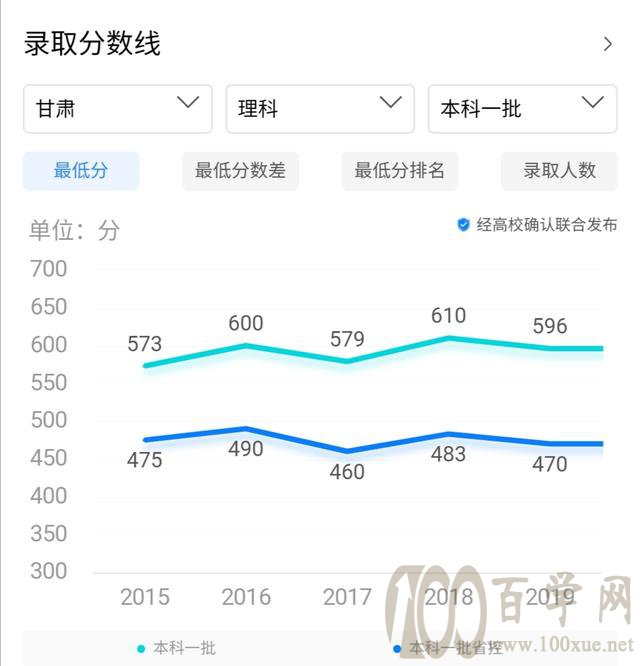
Task: Select the 最低分 tab
Action: (x=81, y=170)
